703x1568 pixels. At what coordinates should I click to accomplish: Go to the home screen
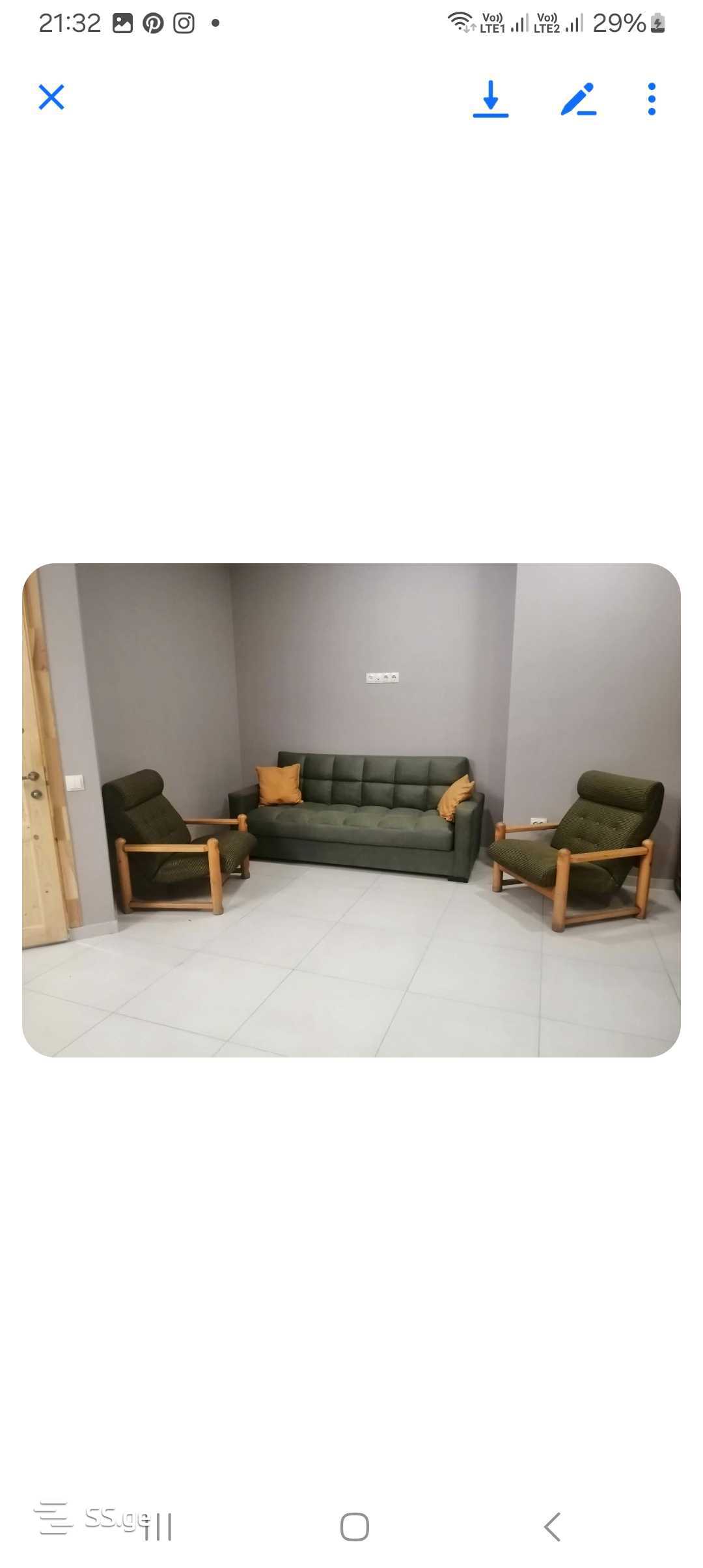[354, 1526]
